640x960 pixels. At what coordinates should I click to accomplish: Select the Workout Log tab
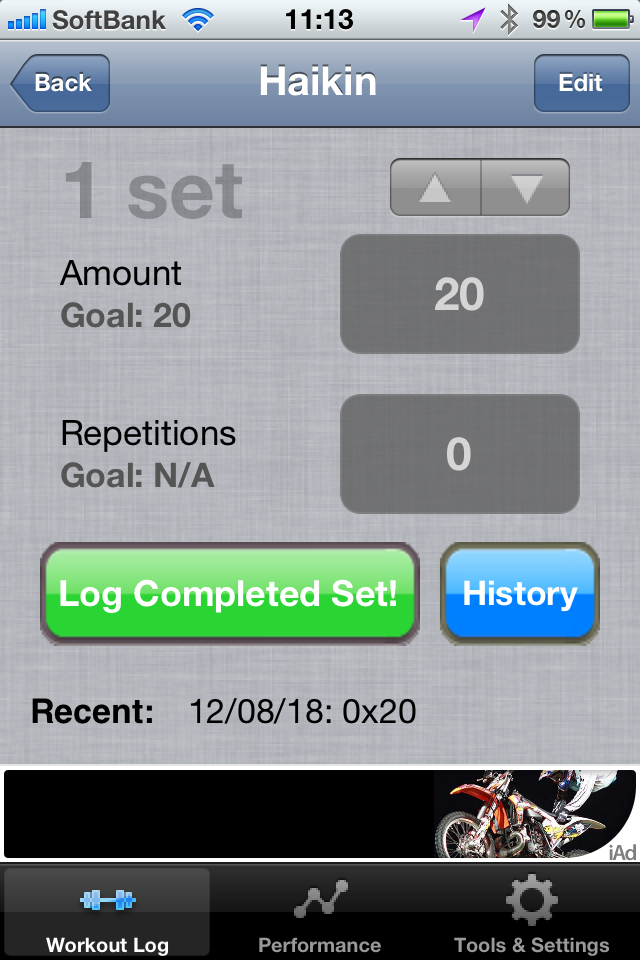coord(108,912)
